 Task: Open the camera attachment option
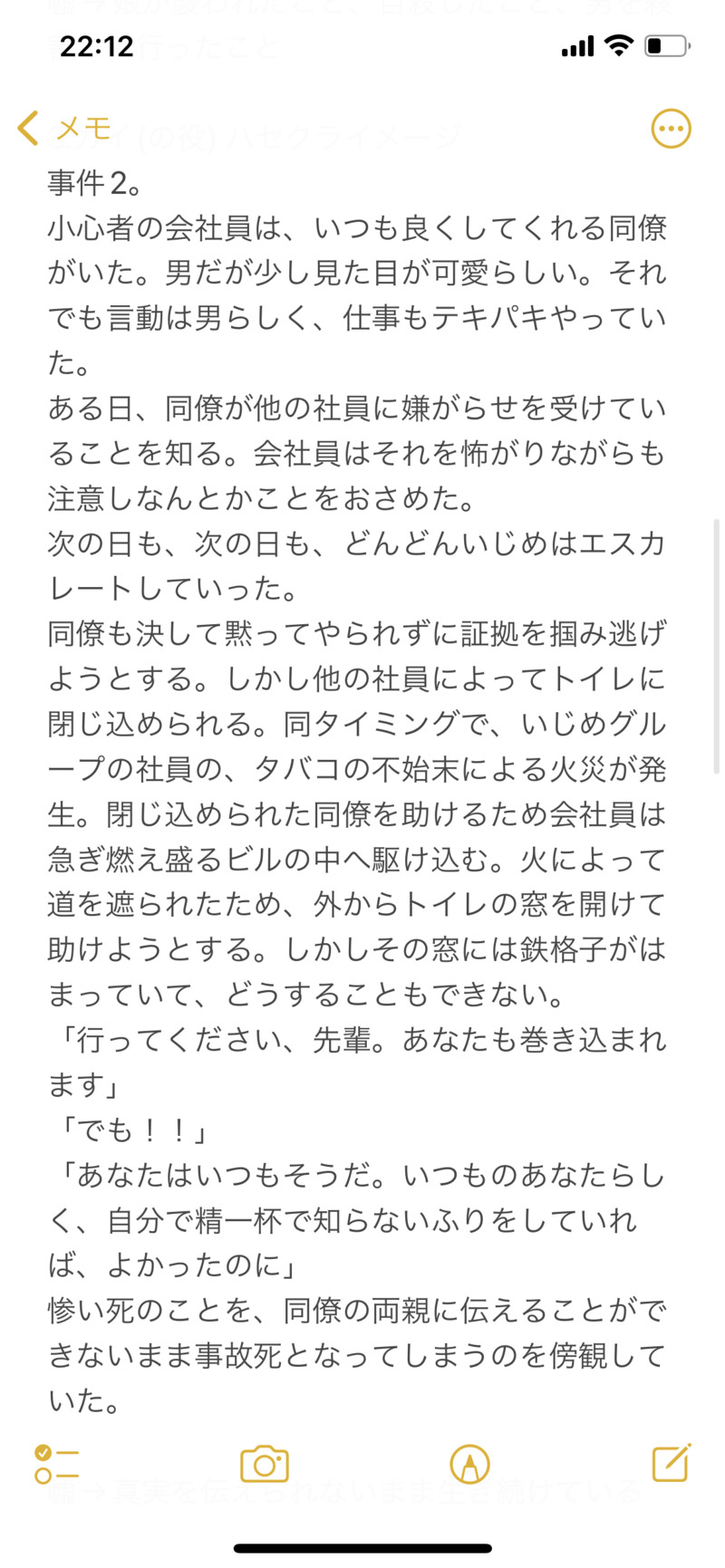click(264, 1463)
